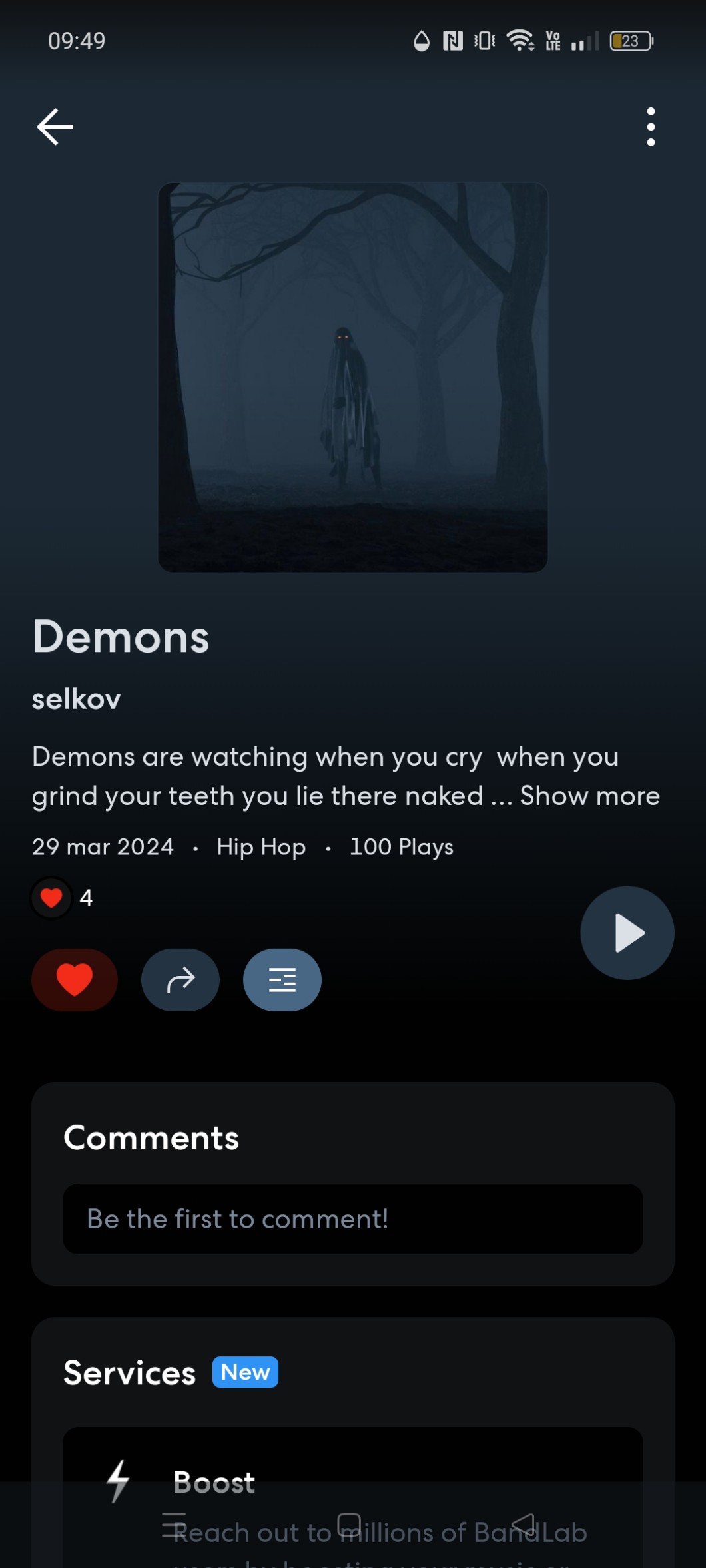This screenshot has width=706, height=1568.
Task: Open the lyrics button
Action: click(x=282, y=979)
